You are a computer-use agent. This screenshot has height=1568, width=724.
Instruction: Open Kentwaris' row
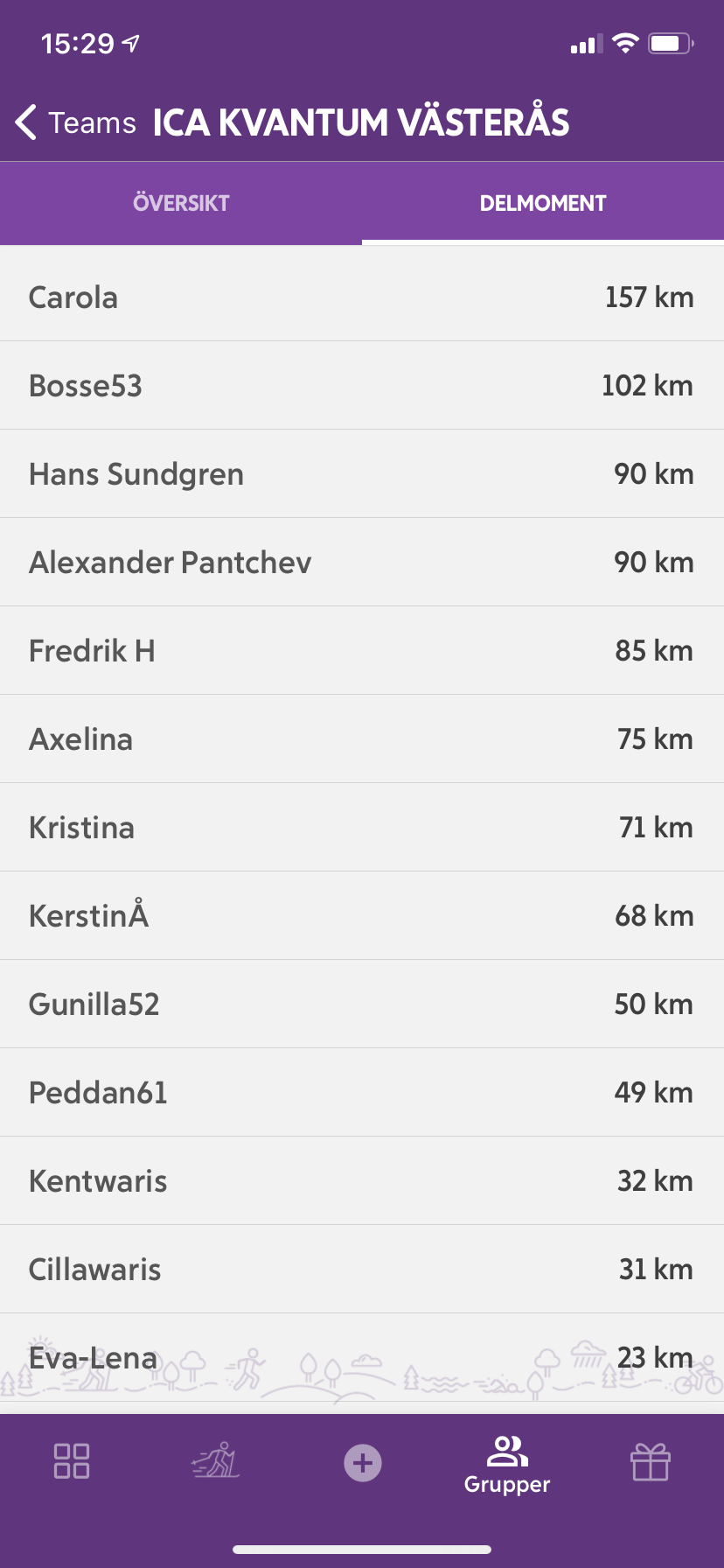tap(362, 1181)
